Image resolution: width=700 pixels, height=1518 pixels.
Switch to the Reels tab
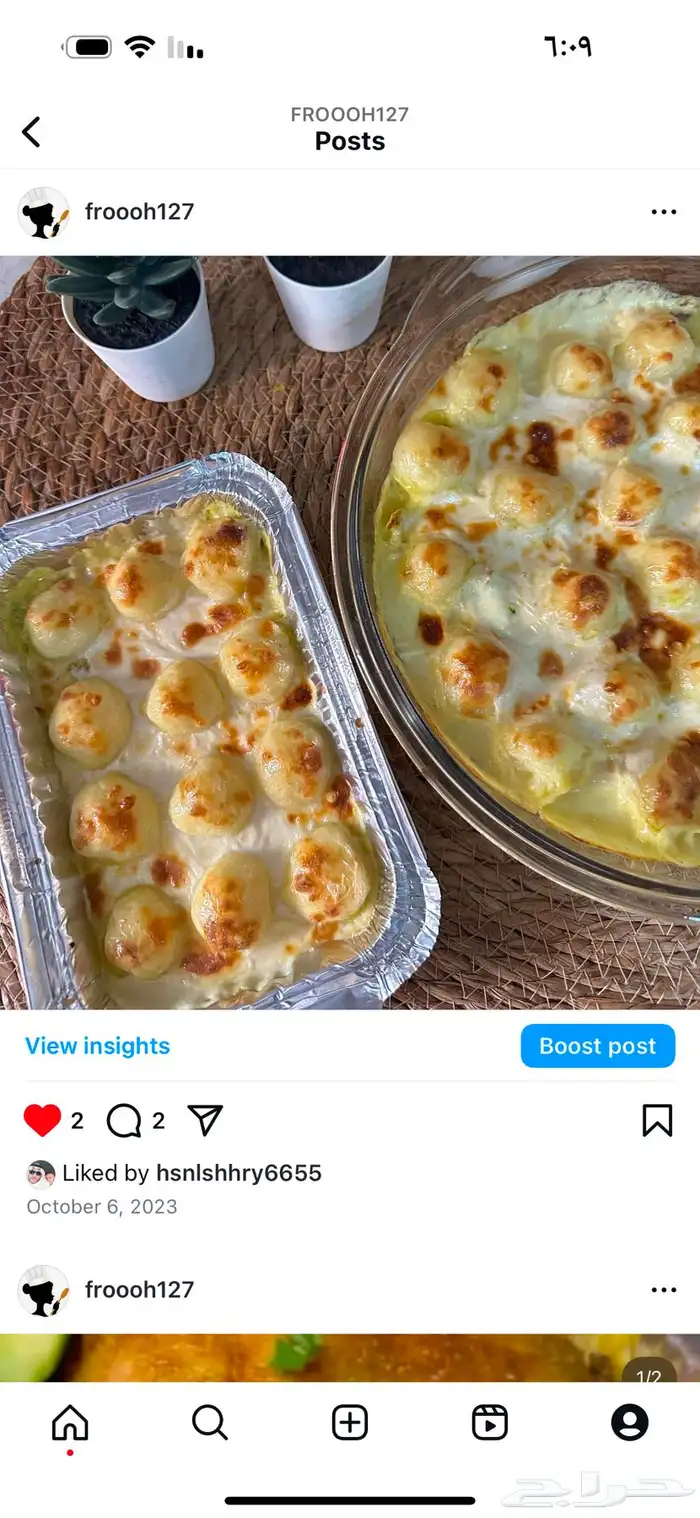[x=490, y=1422]
